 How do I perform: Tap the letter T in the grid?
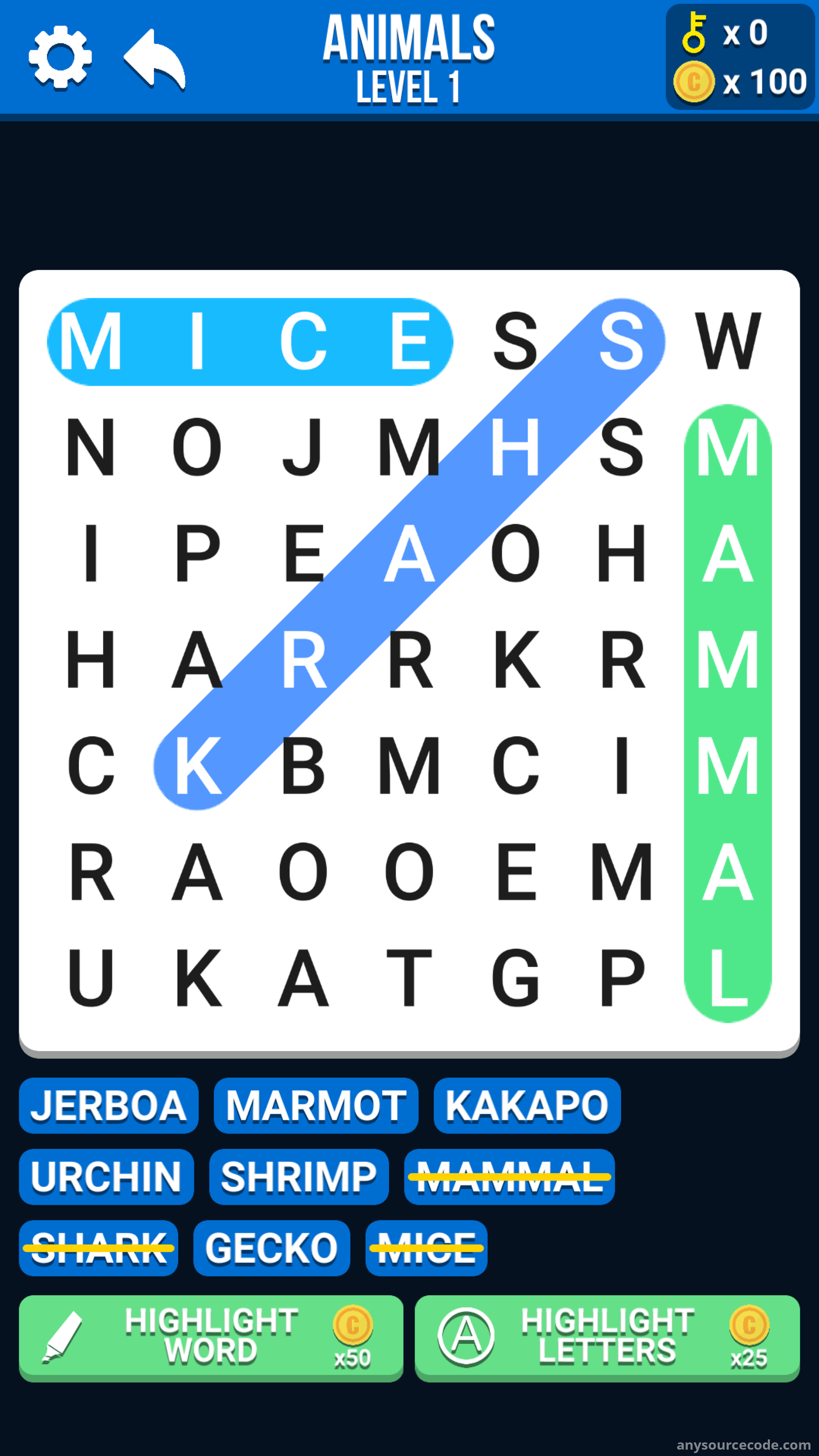tap(409, 978)
